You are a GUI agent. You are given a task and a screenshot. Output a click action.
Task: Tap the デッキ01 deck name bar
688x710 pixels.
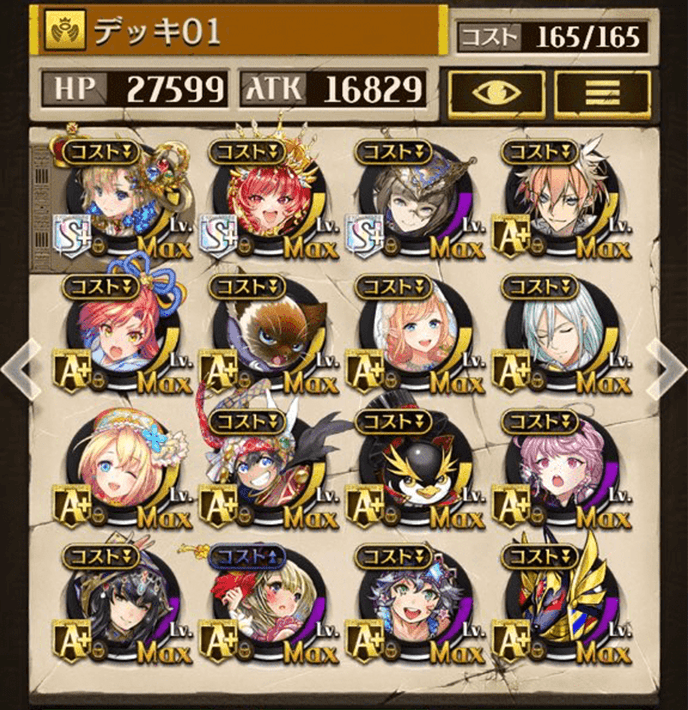(240, 31)
